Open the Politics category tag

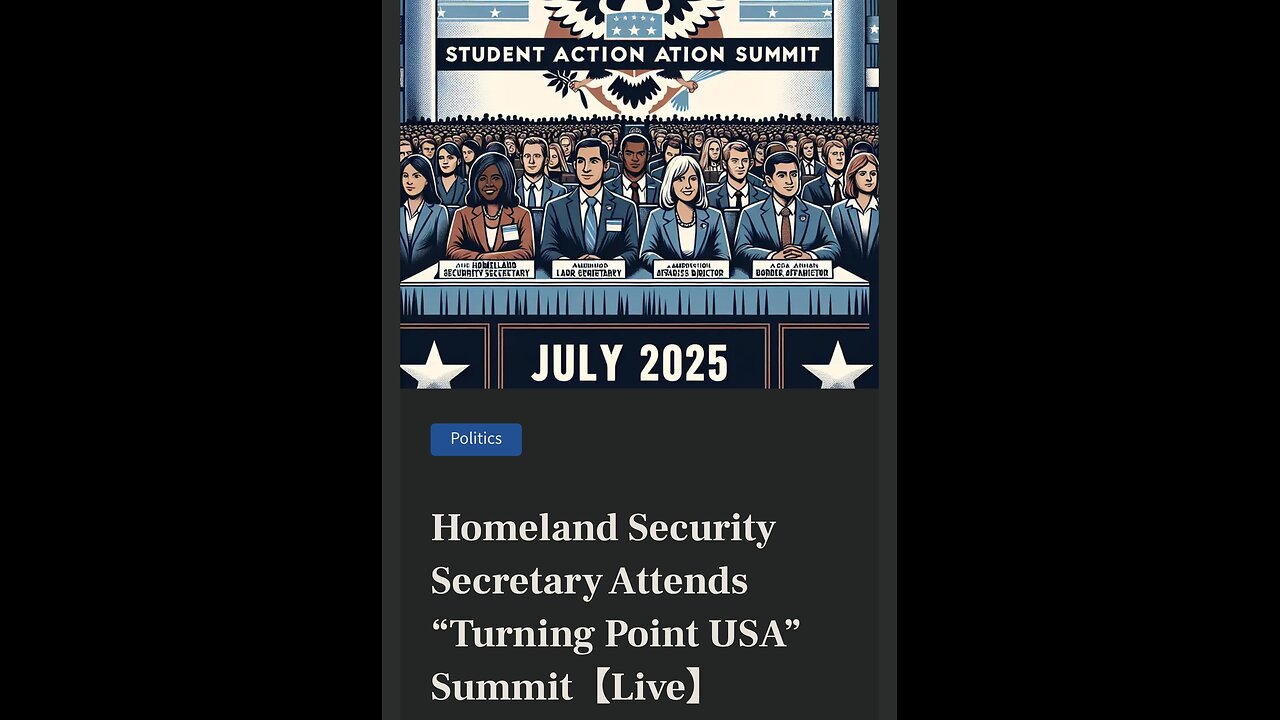click(x=476, y=439)
